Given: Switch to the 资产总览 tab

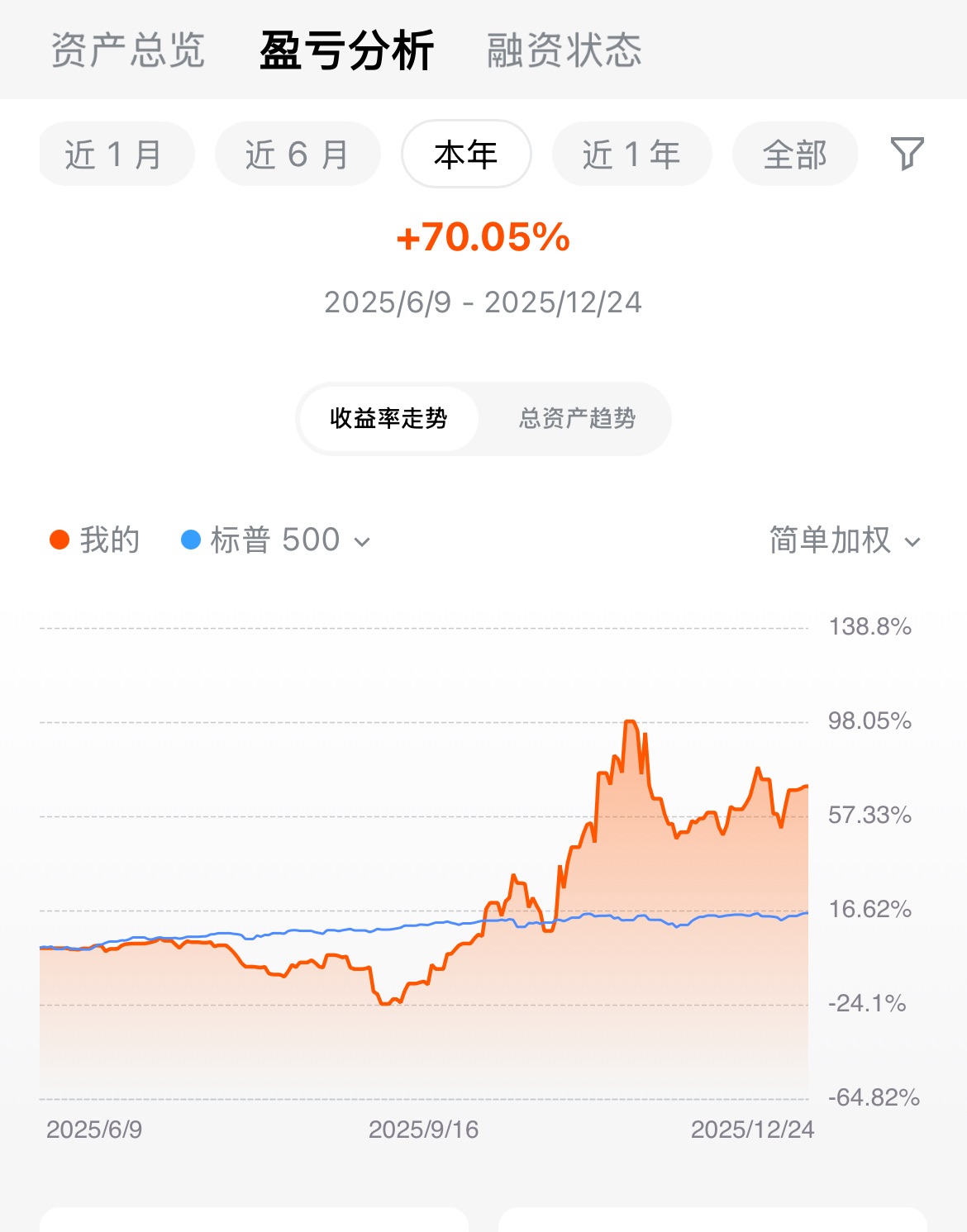Looking at the screenshot, I should click(127, 50).
